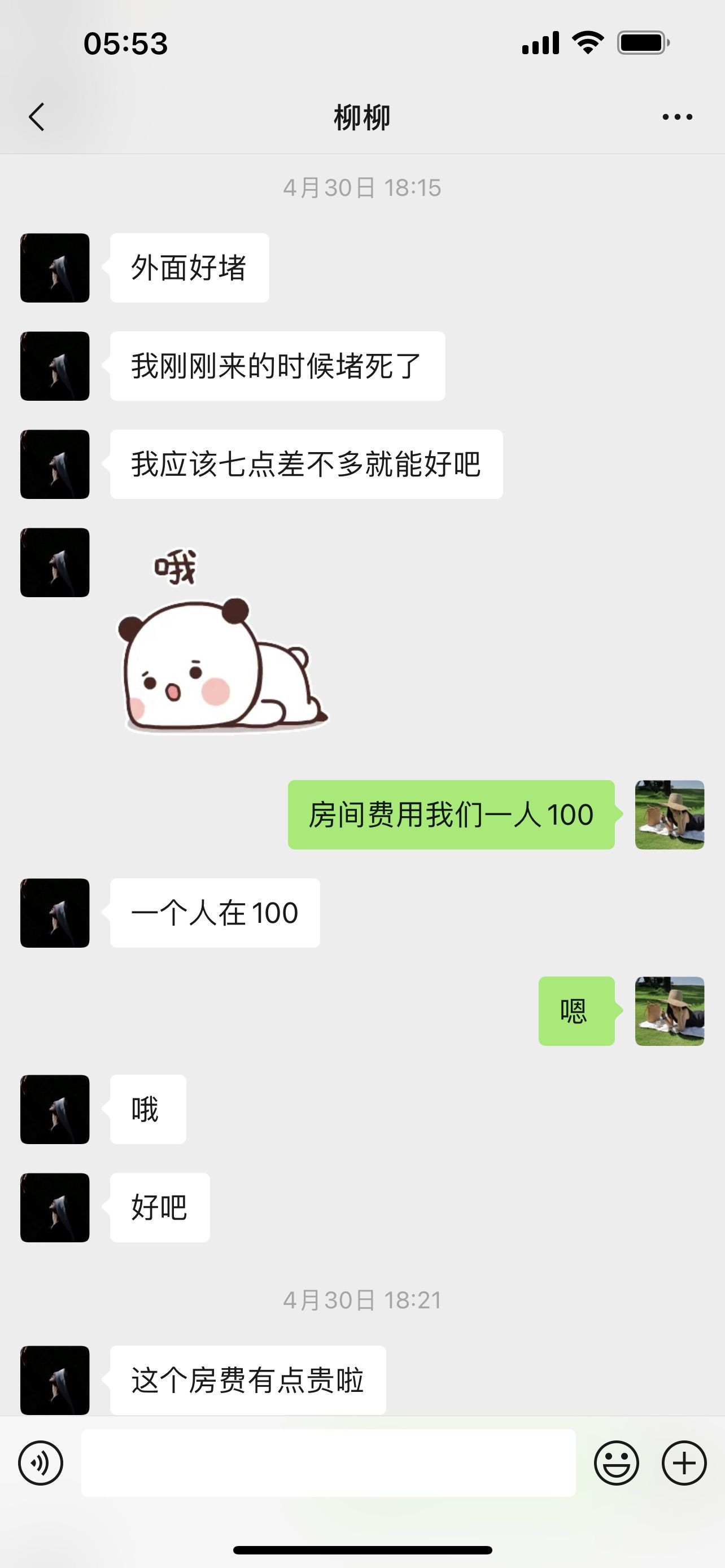This screenshot has width=725, height=1568.
Task: Open the plus attachment menu
Action: coord(684,1462)
